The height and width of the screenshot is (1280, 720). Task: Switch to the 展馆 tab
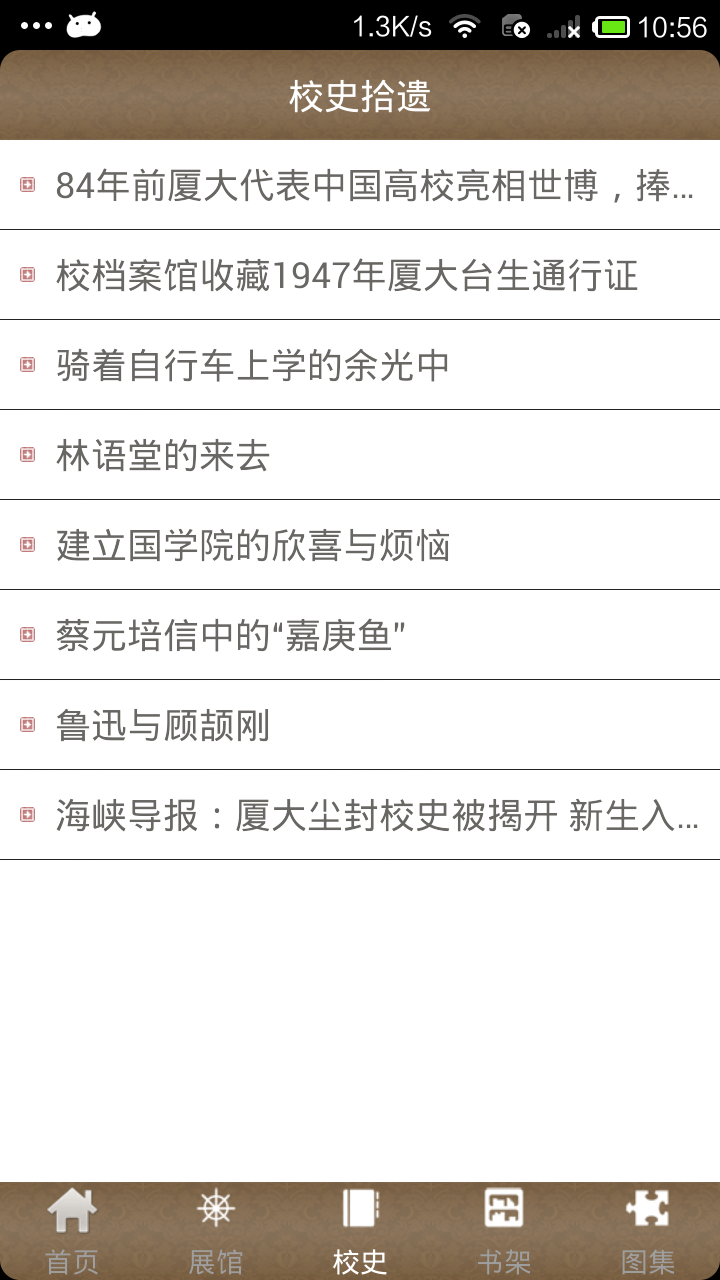[216, 1231]
